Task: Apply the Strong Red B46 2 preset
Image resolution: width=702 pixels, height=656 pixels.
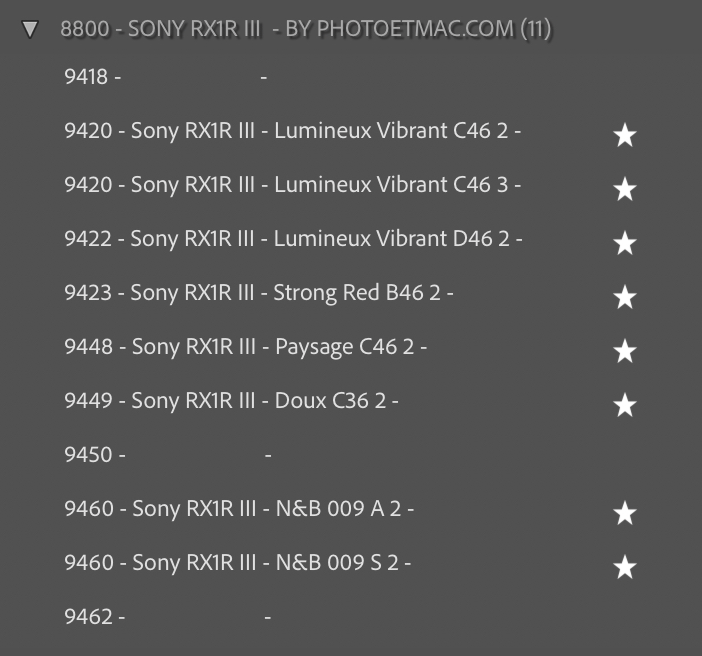Action: coord(259,293)
